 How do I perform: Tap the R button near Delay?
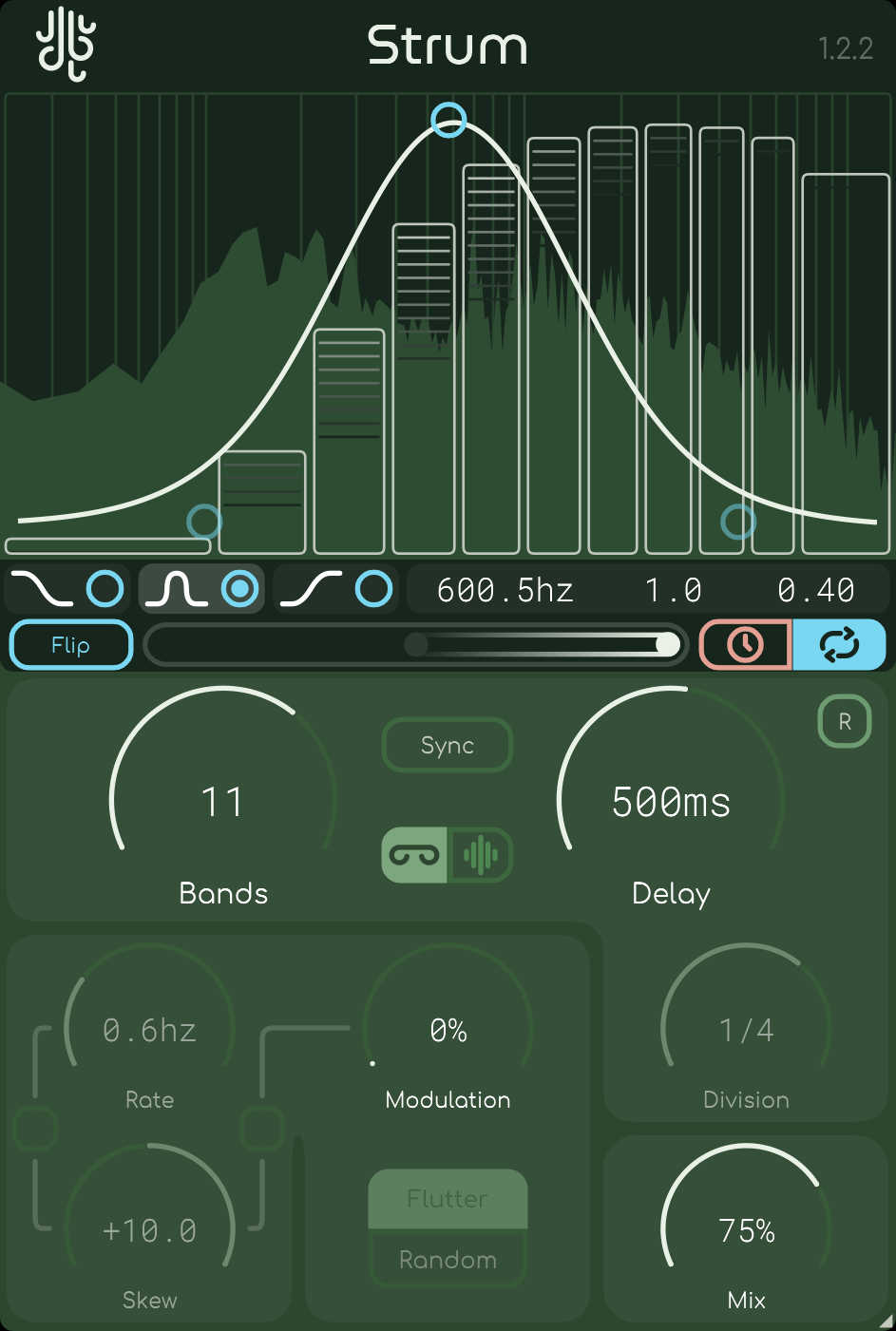point(844,722)
